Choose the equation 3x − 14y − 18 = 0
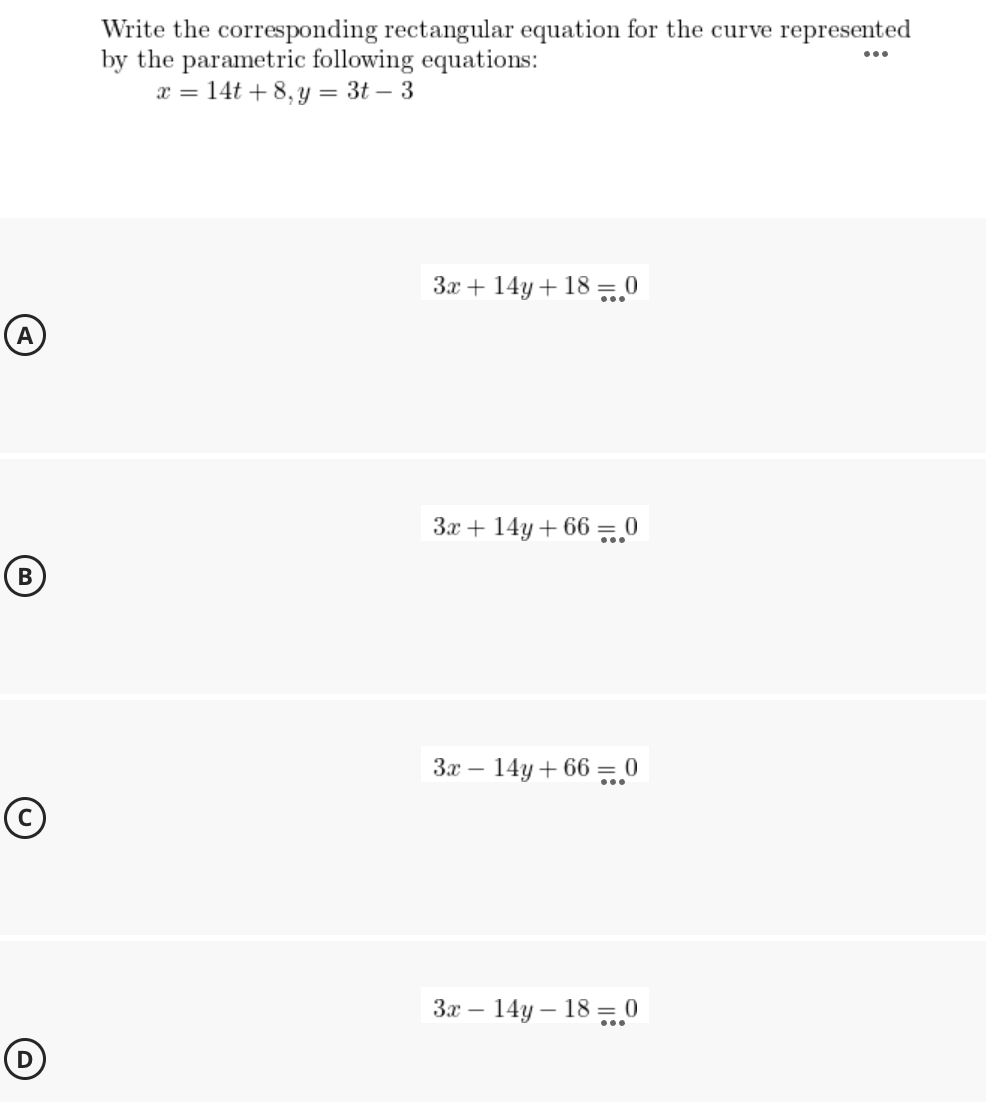 (x=534, y=1009)
